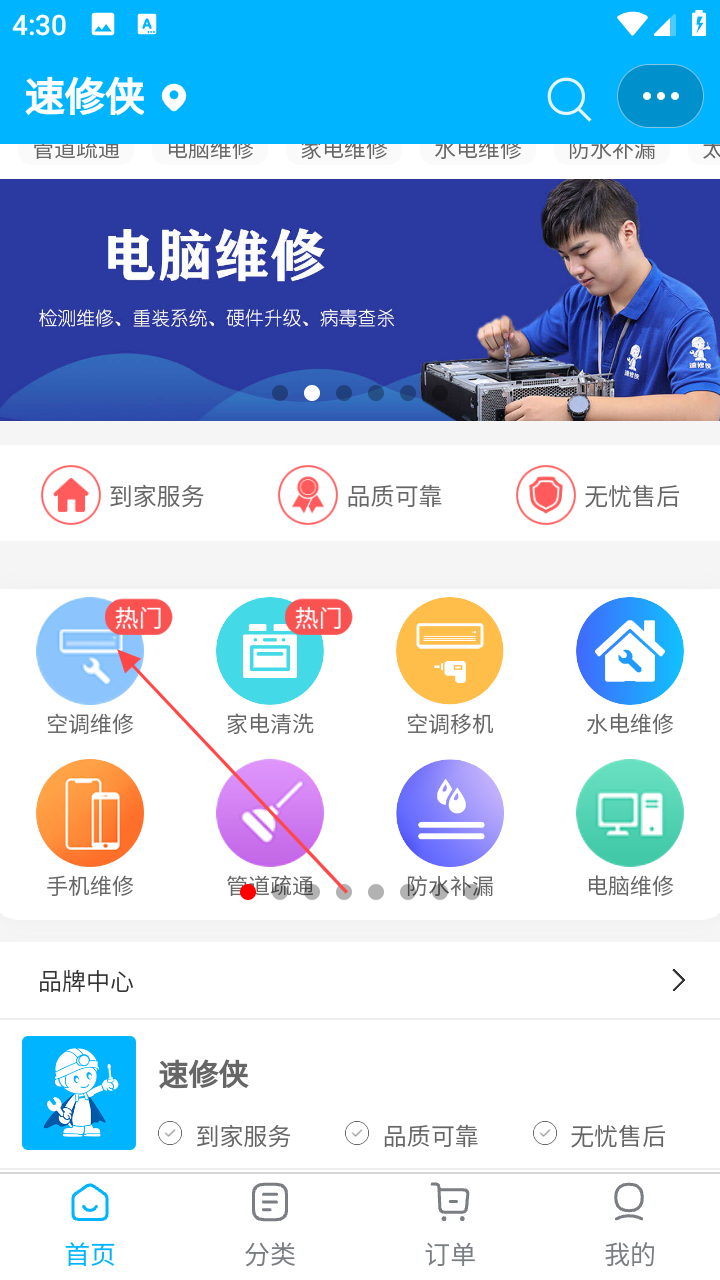
Task: Open the 速修侠 brand card
Action: pyautogui.click(x=360, y=1093)
